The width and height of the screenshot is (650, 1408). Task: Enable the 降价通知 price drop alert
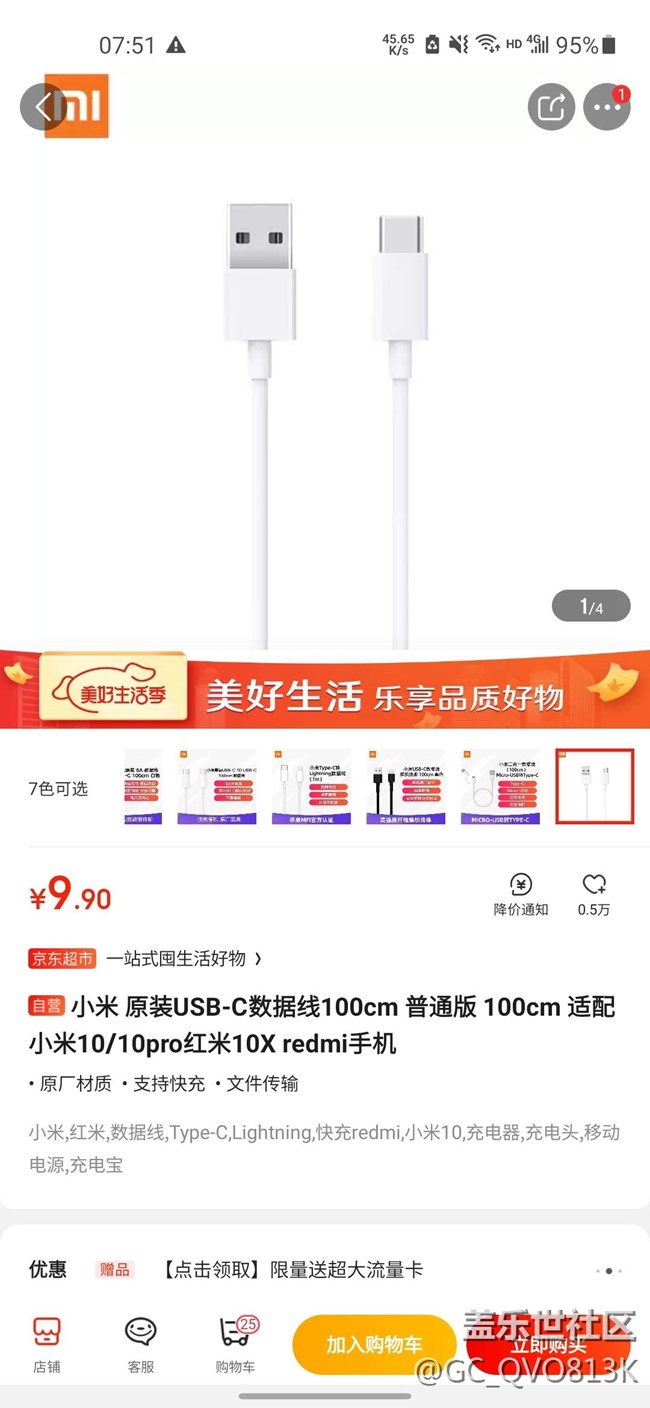point(520,894)
